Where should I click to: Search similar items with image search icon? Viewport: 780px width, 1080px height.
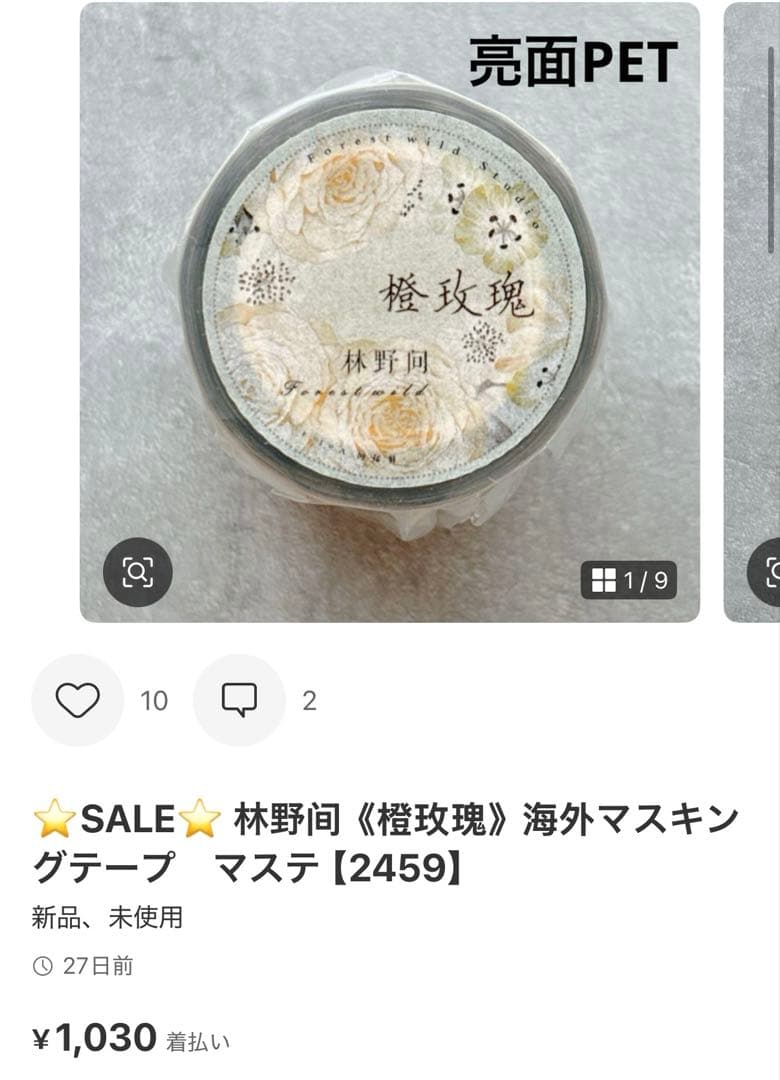click(138, 572)
